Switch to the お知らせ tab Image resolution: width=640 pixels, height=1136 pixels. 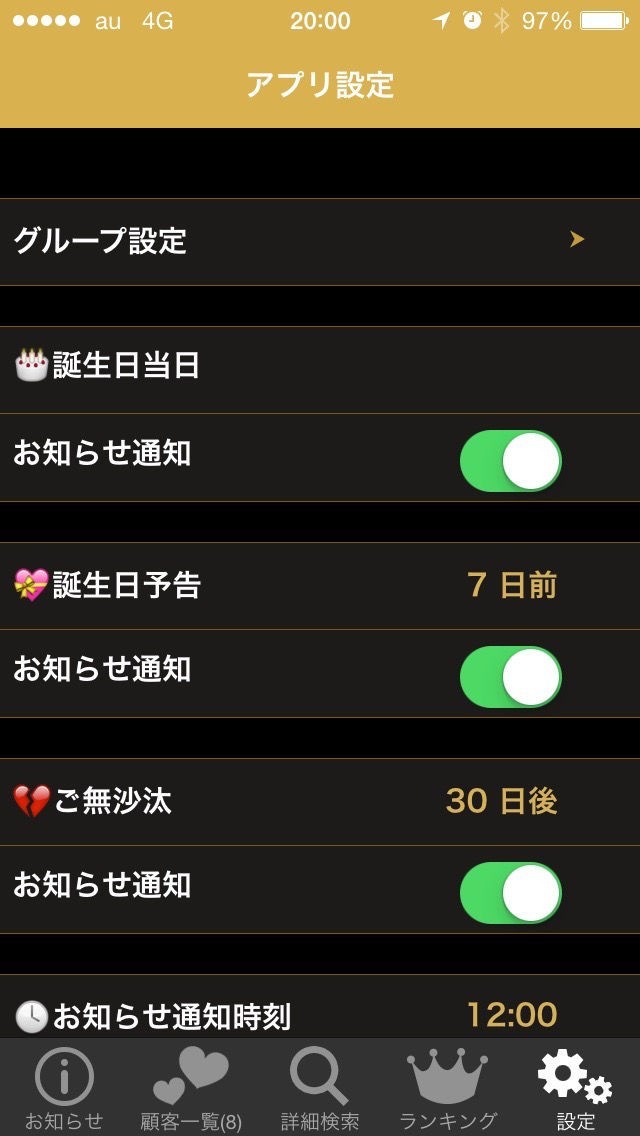(x=64, y=1088)
